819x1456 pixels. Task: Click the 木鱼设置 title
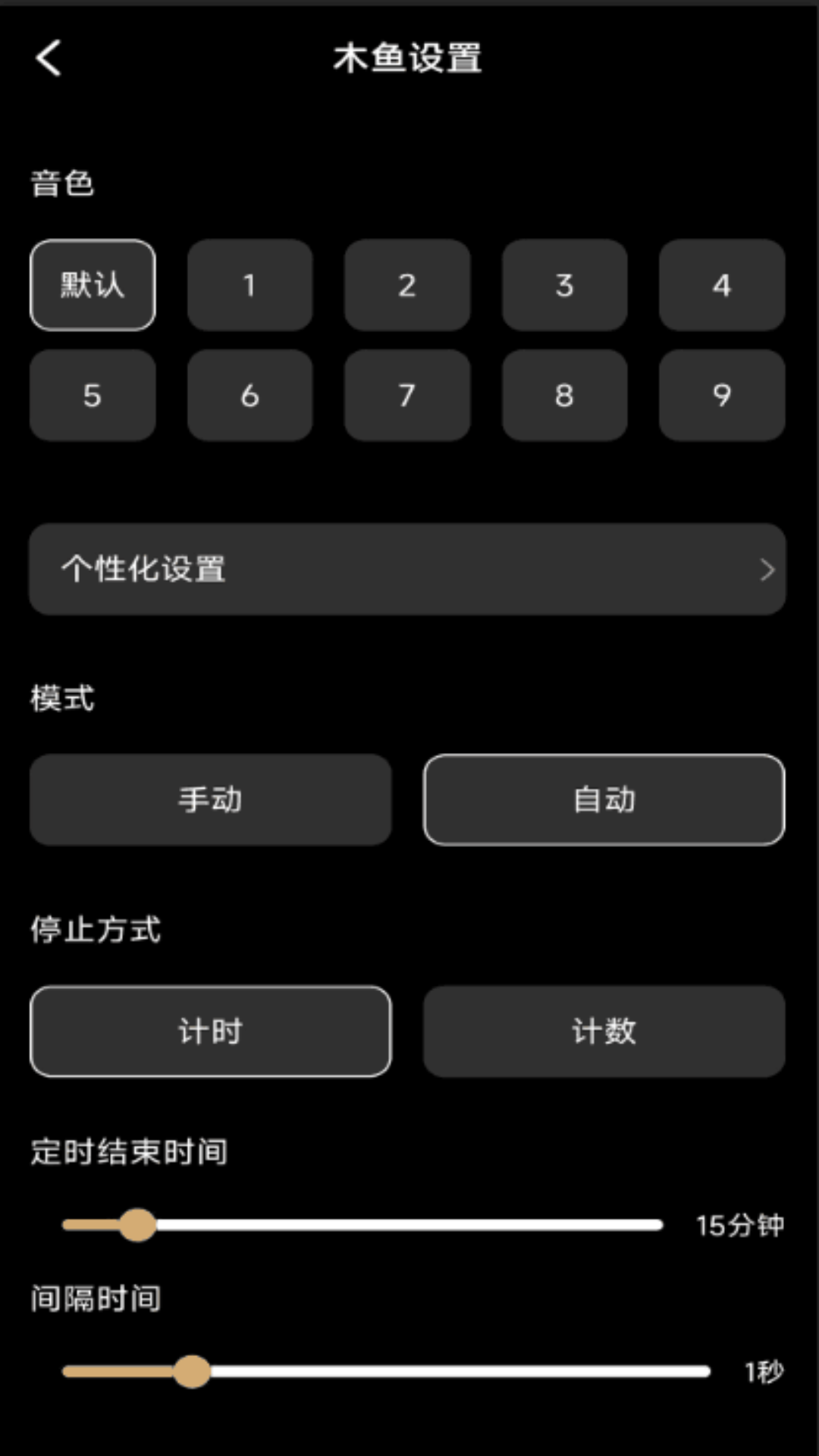[409, 59]
